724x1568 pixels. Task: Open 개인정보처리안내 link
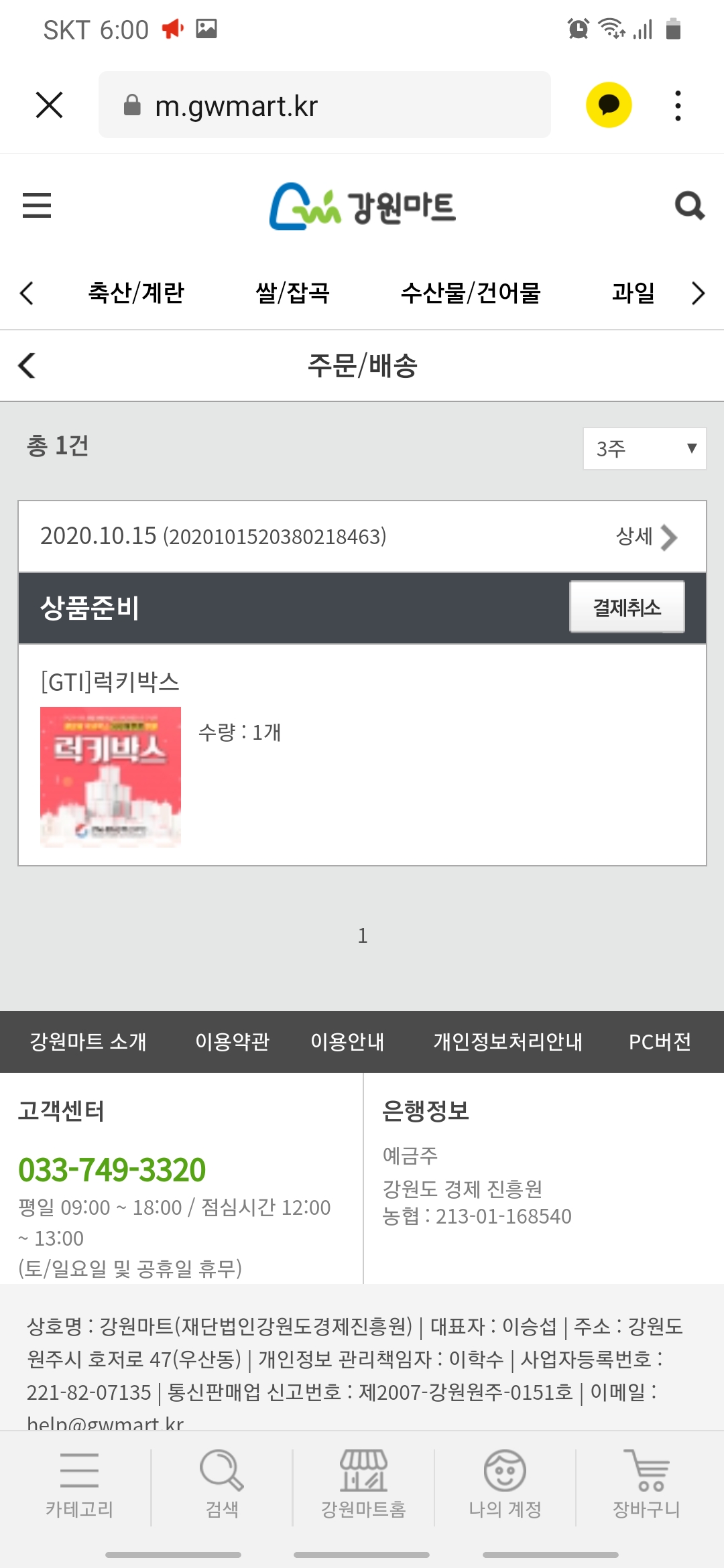tap(507, 1041)
